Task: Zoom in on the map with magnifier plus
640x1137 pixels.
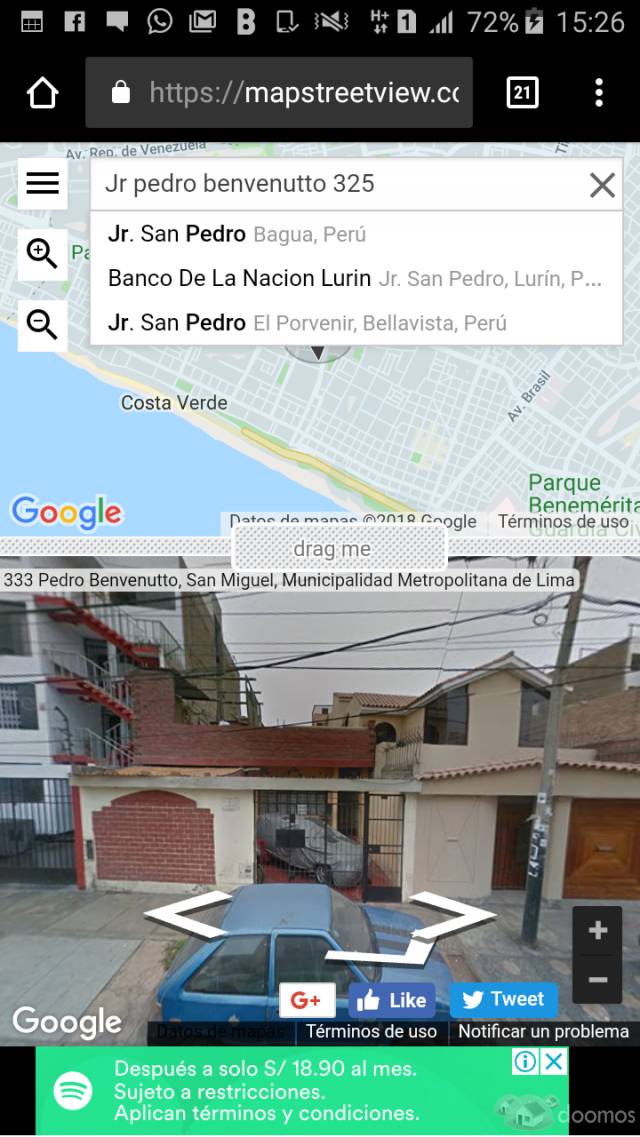Action: click(x=43, y=255)
